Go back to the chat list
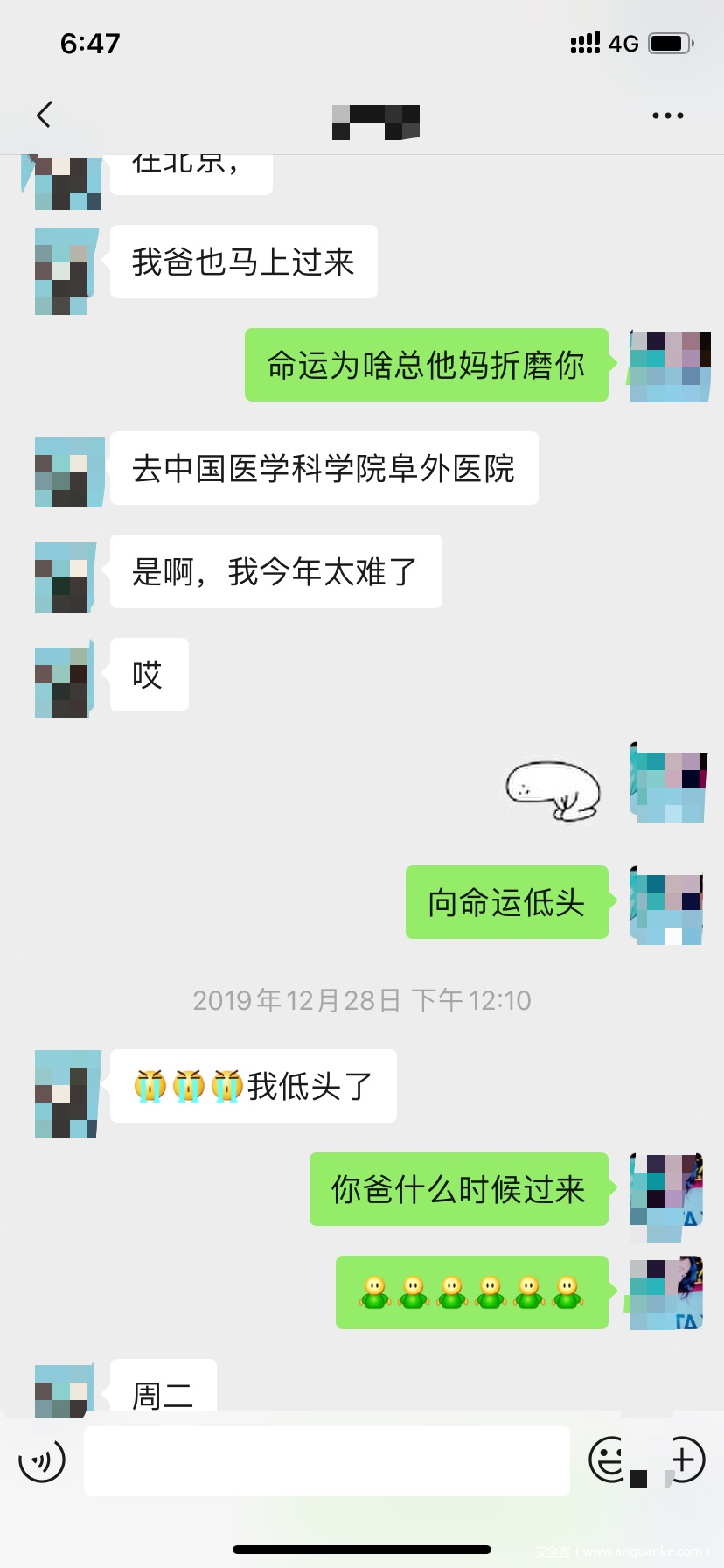The height and width of the screenshot is (1568, 724). pyautogui.click(x=45, y=115)
